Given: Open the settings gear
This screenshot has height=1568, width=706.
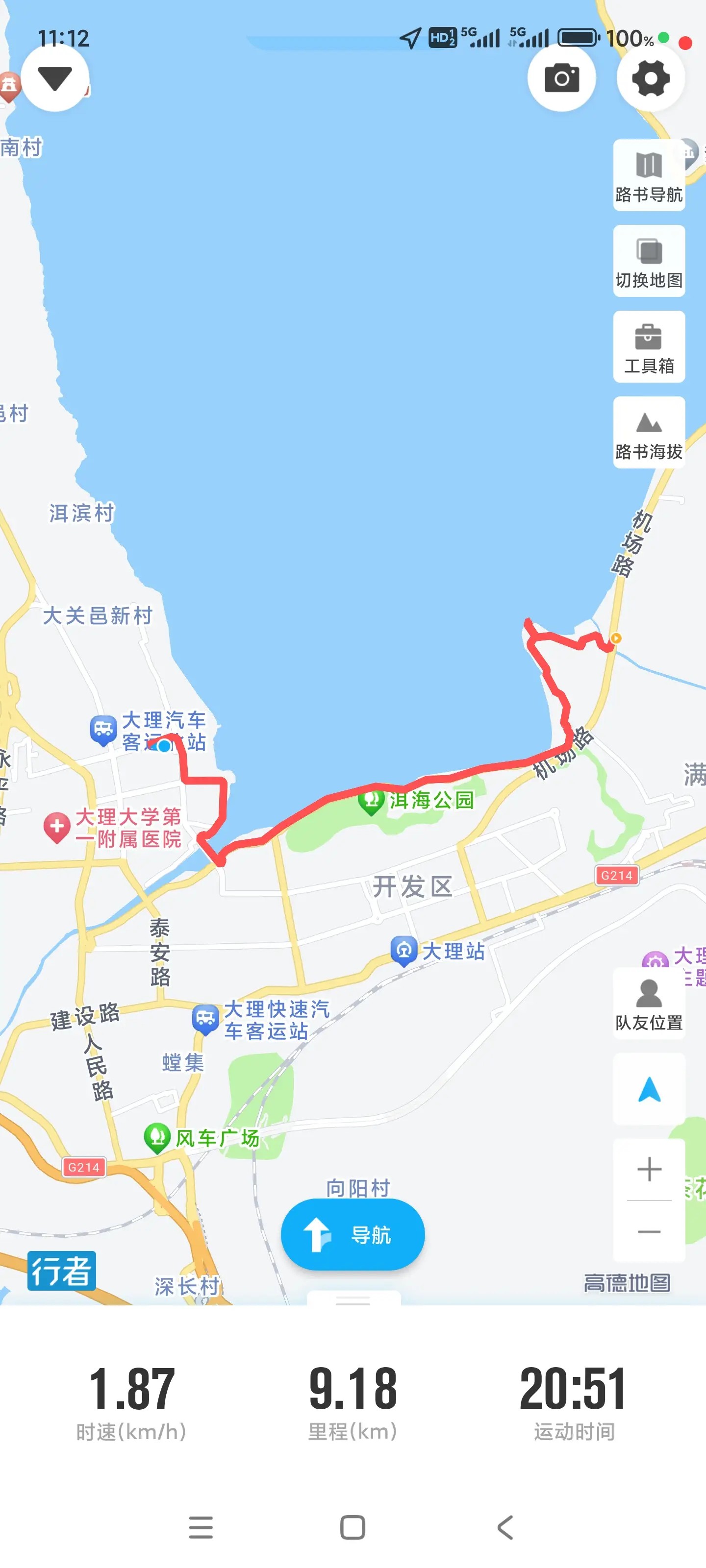Looking at the screenshot, I should point(650,78).
